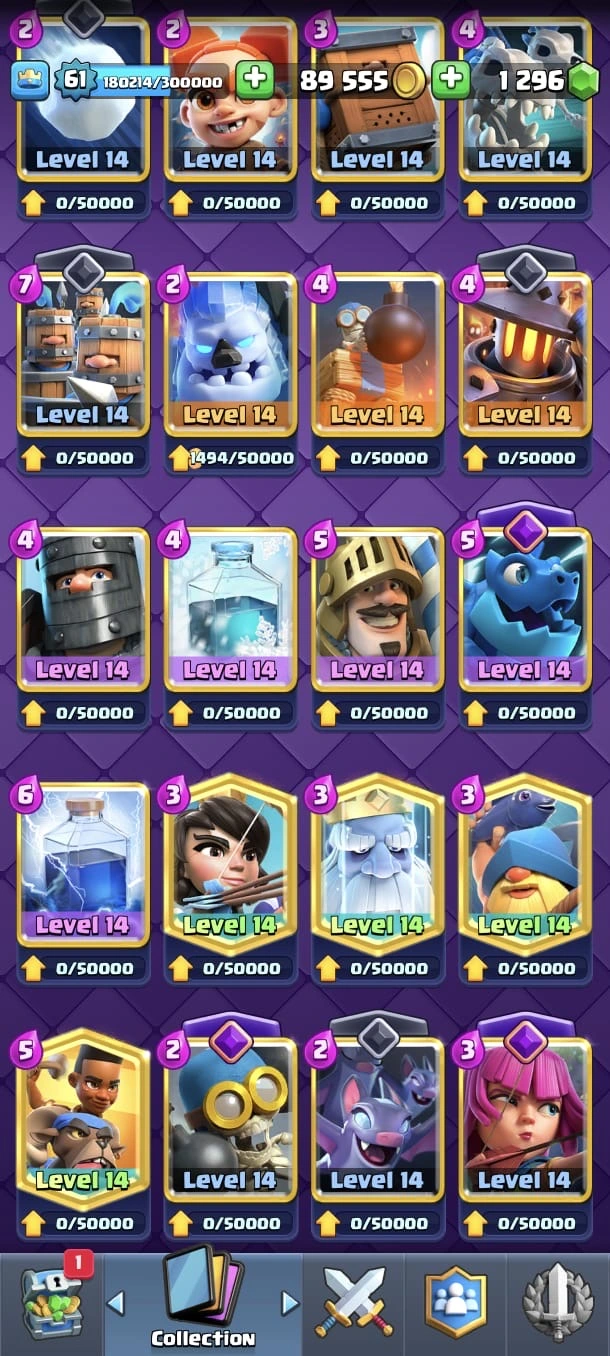The width and height of the screenshot is (610, 1356).
Task: Open the Events trophy sword tab
Action: point(558,1302)
